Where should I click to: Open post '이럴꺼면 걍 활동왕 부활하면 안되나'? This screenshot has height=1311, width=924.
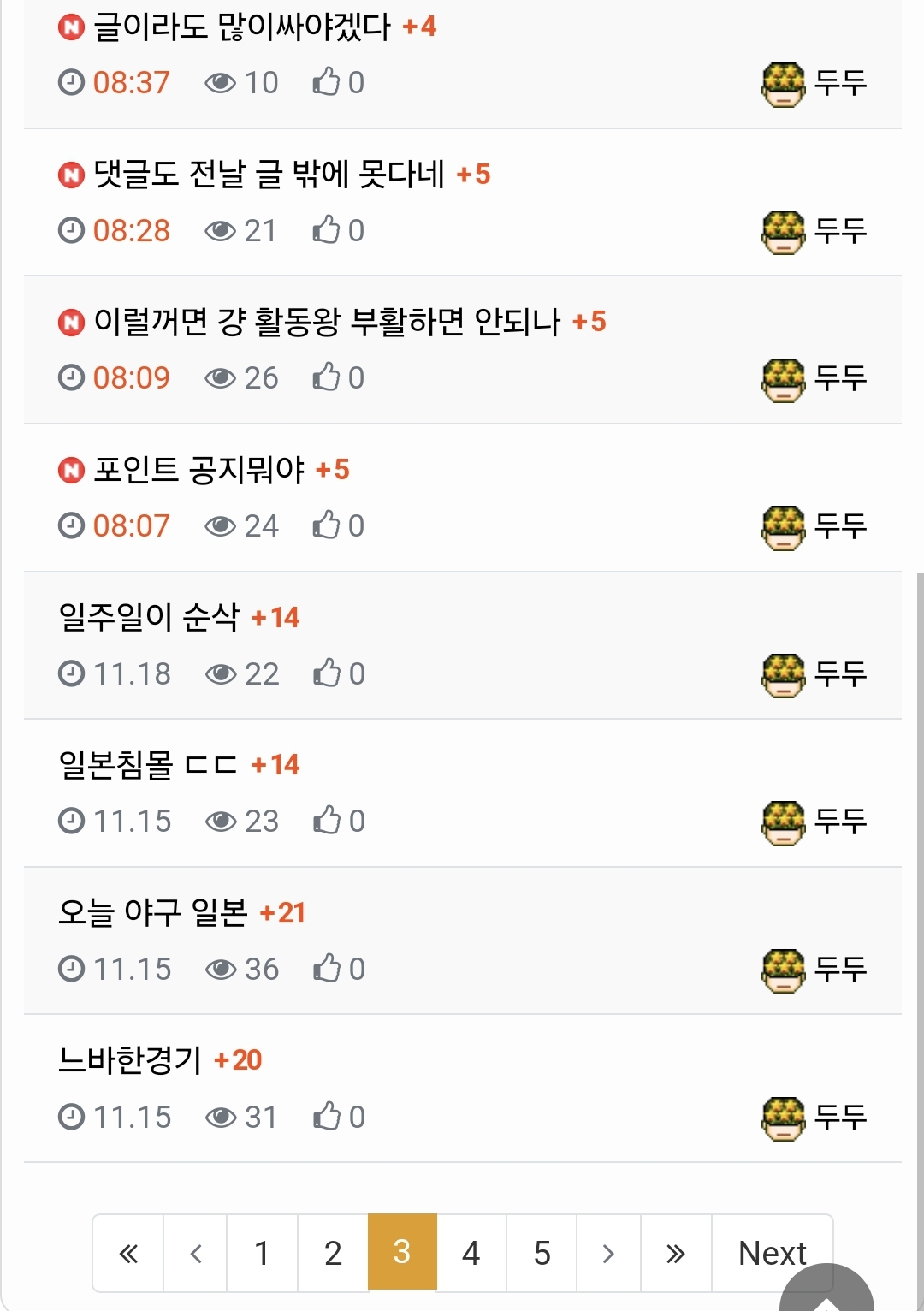[326, 322]
